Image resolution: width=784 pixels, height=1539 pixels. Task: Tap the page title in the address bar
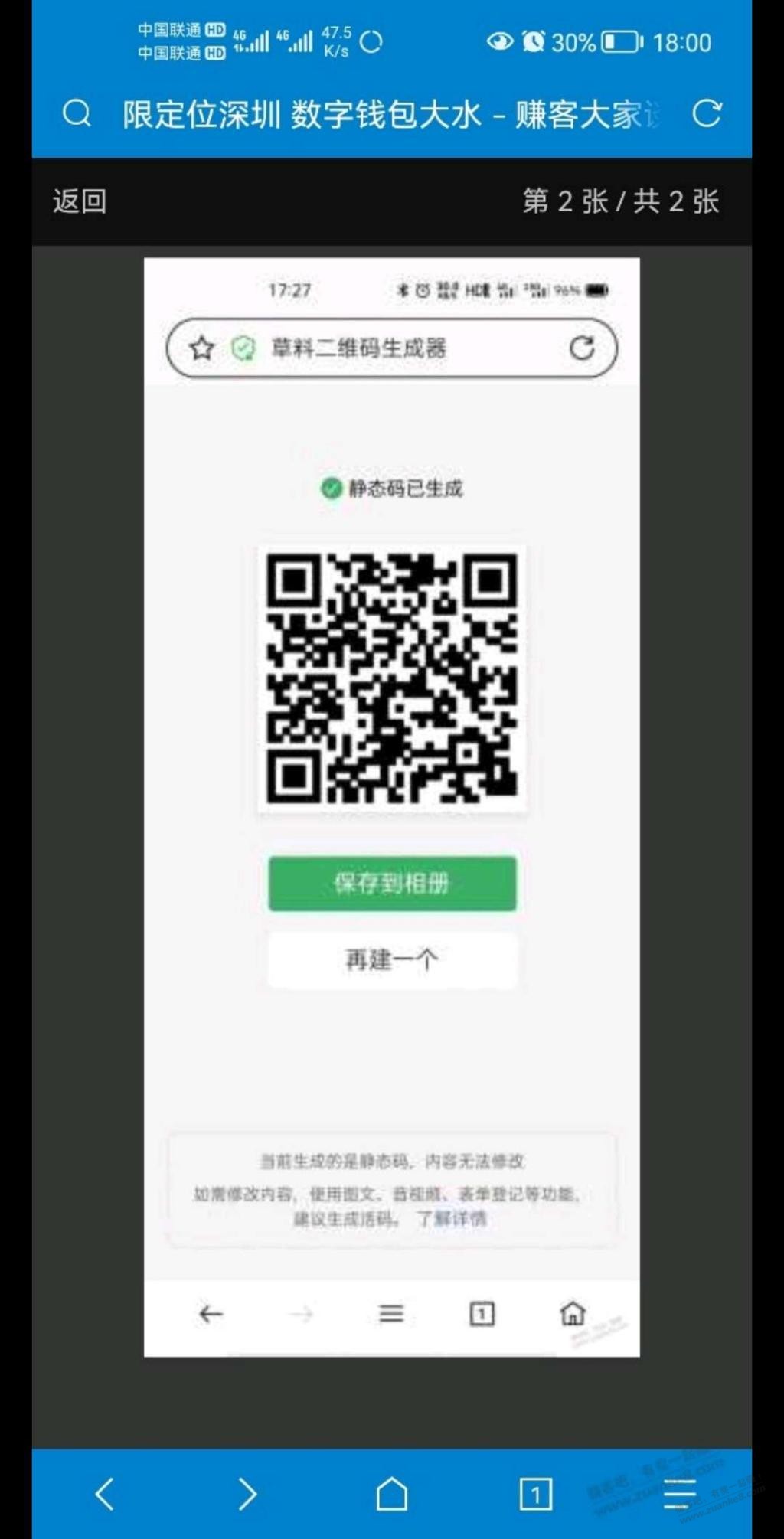coord(390,114)
